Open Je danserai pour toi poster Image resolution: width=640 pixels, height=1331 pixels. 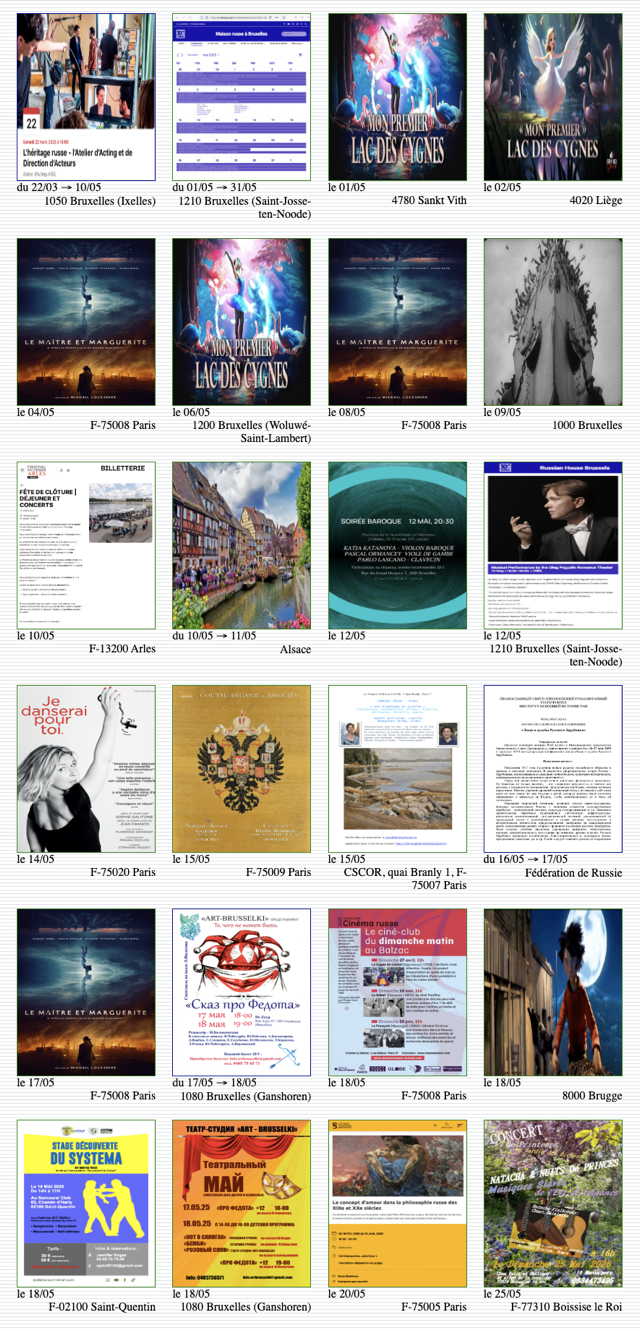[x=86, y=769]
